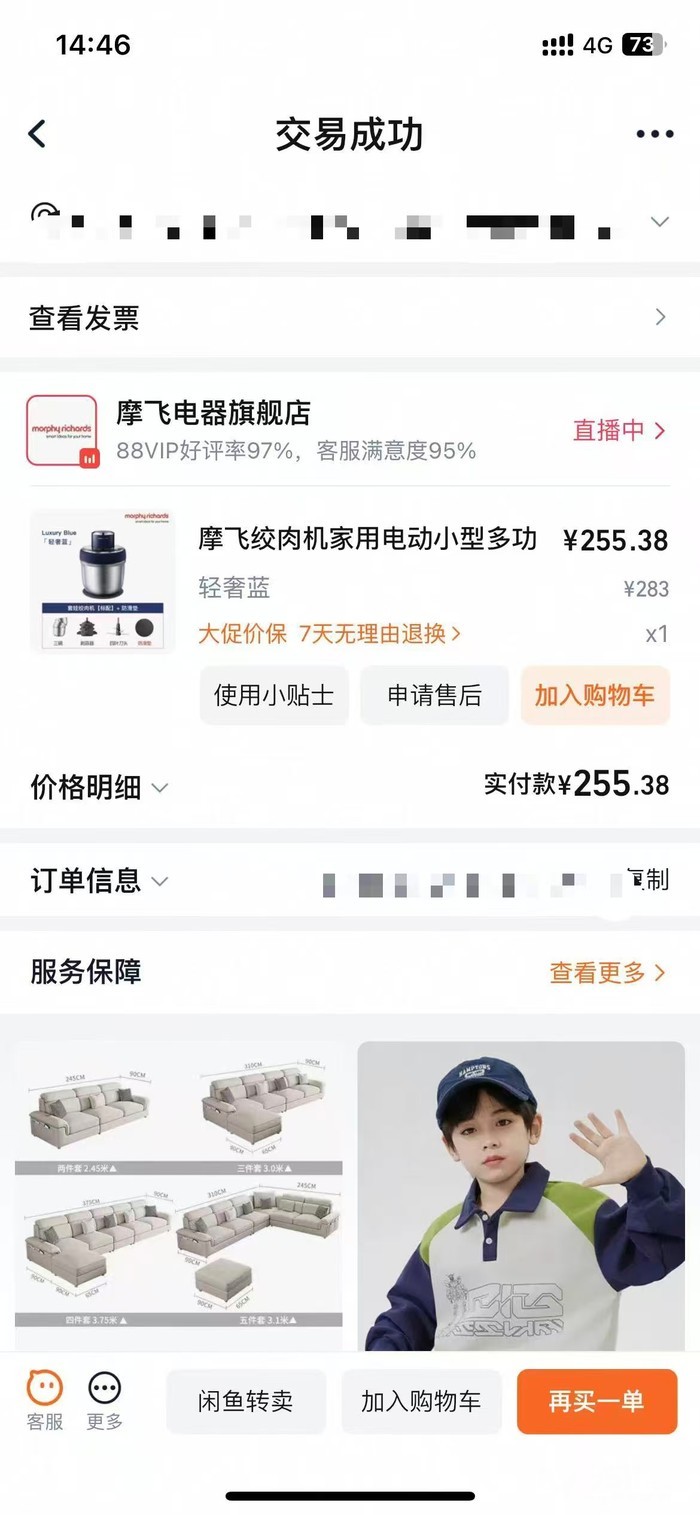
Task: Open the boy's polo sweatshirt product card
Action: (521, 1195)
